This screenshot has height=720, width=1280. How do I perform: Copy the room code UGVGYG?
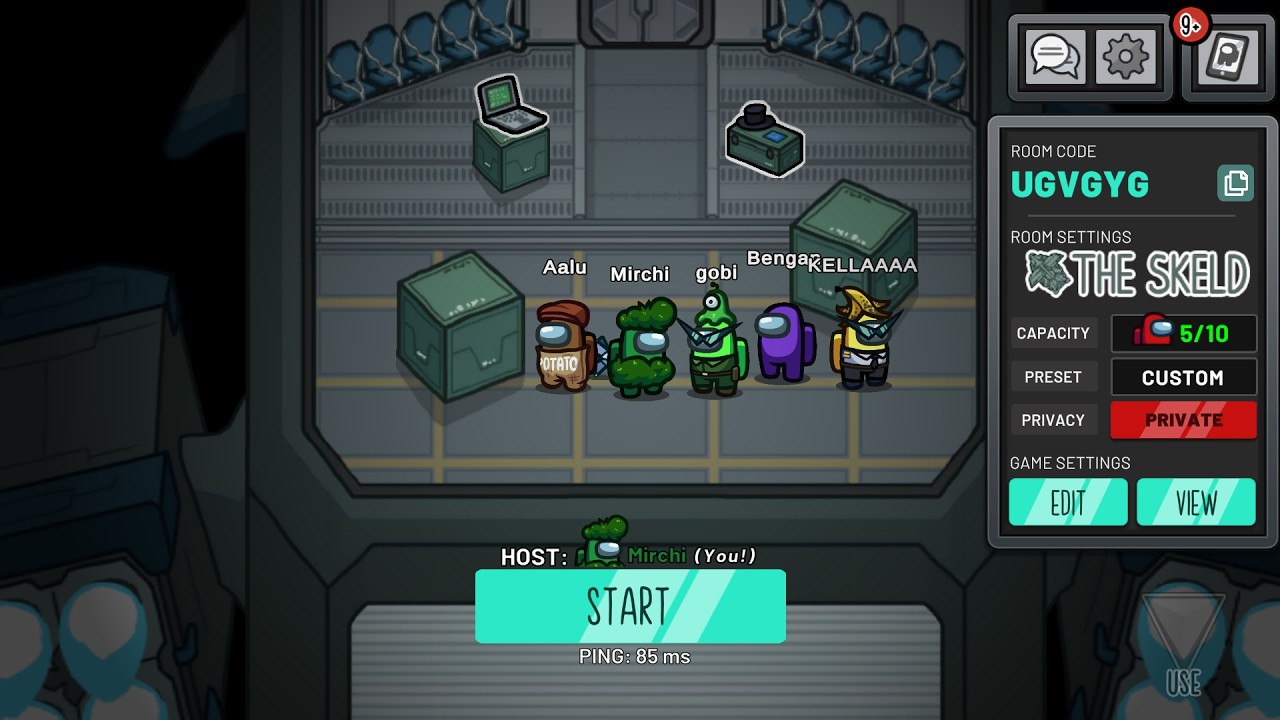1236,183
